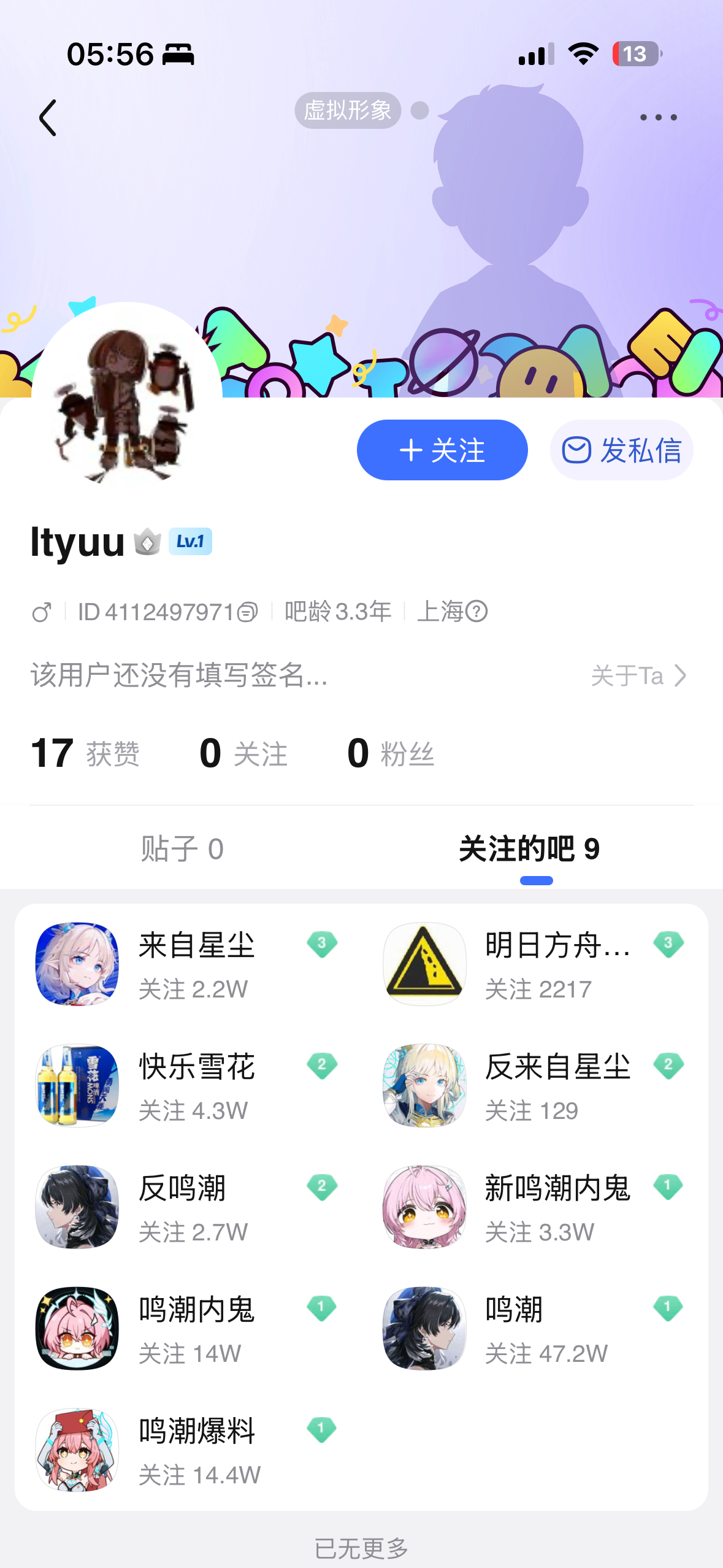Open the 反来自星尘 bar
The image size is (723, 1568).
(535, 1086)
